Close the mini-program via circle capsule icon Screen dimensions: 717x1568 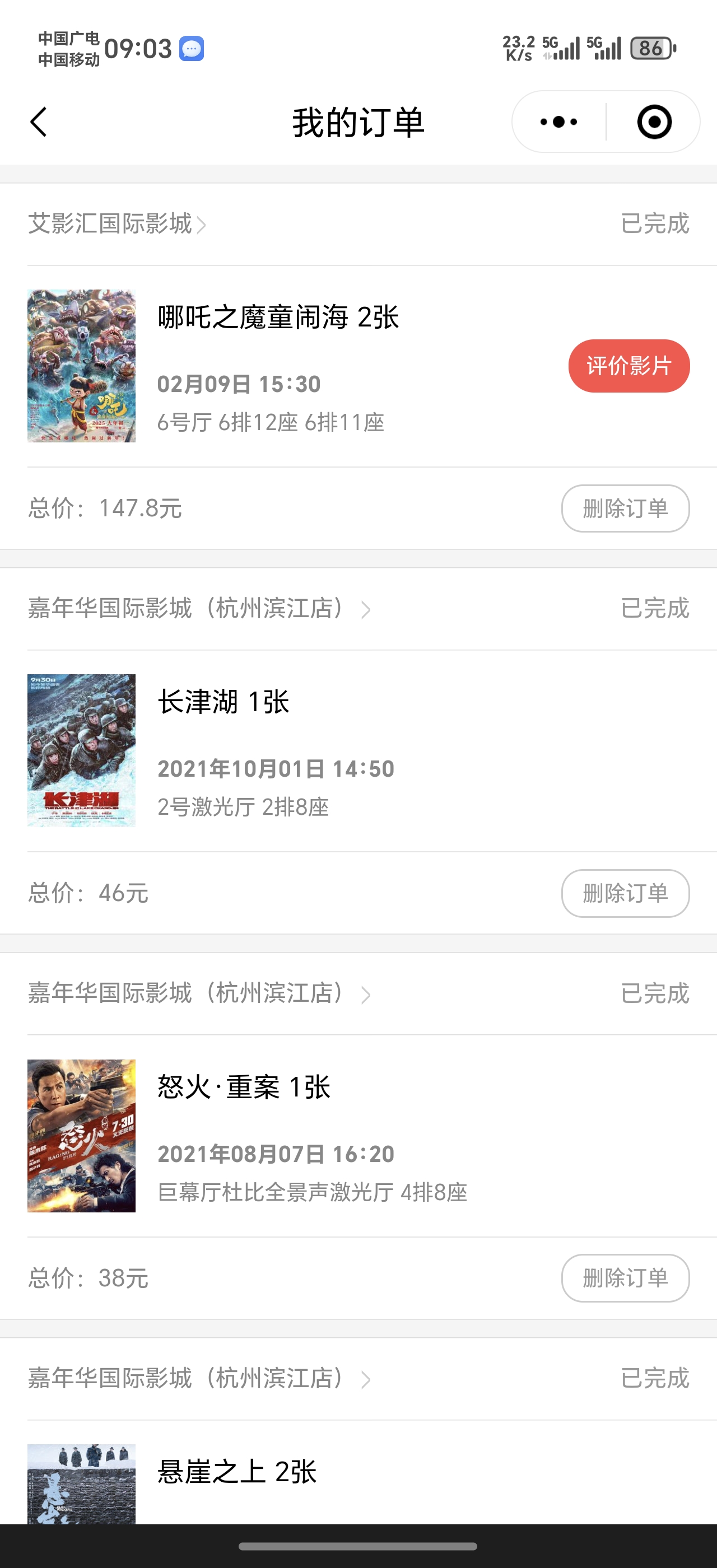[654, 121]
